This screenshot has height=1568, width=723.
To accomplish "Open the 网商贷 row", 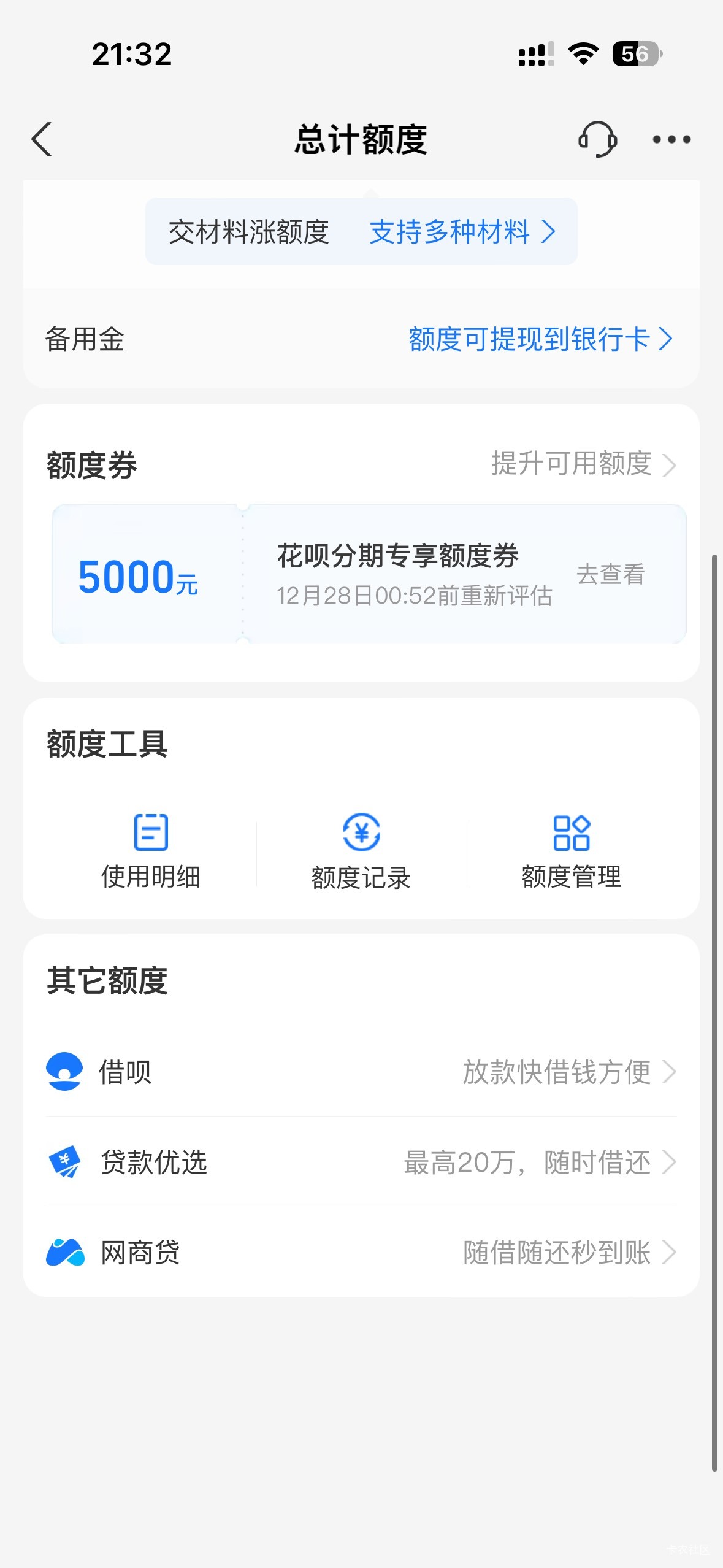I will tap(361, 1252).
